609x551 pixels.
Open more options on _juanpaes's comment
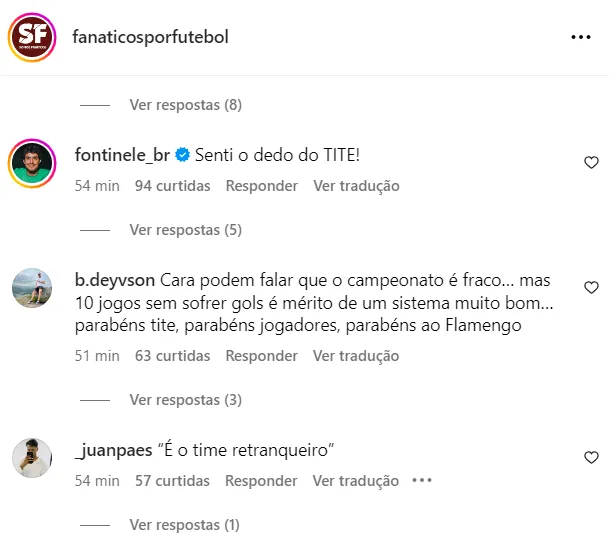(422, 481)
